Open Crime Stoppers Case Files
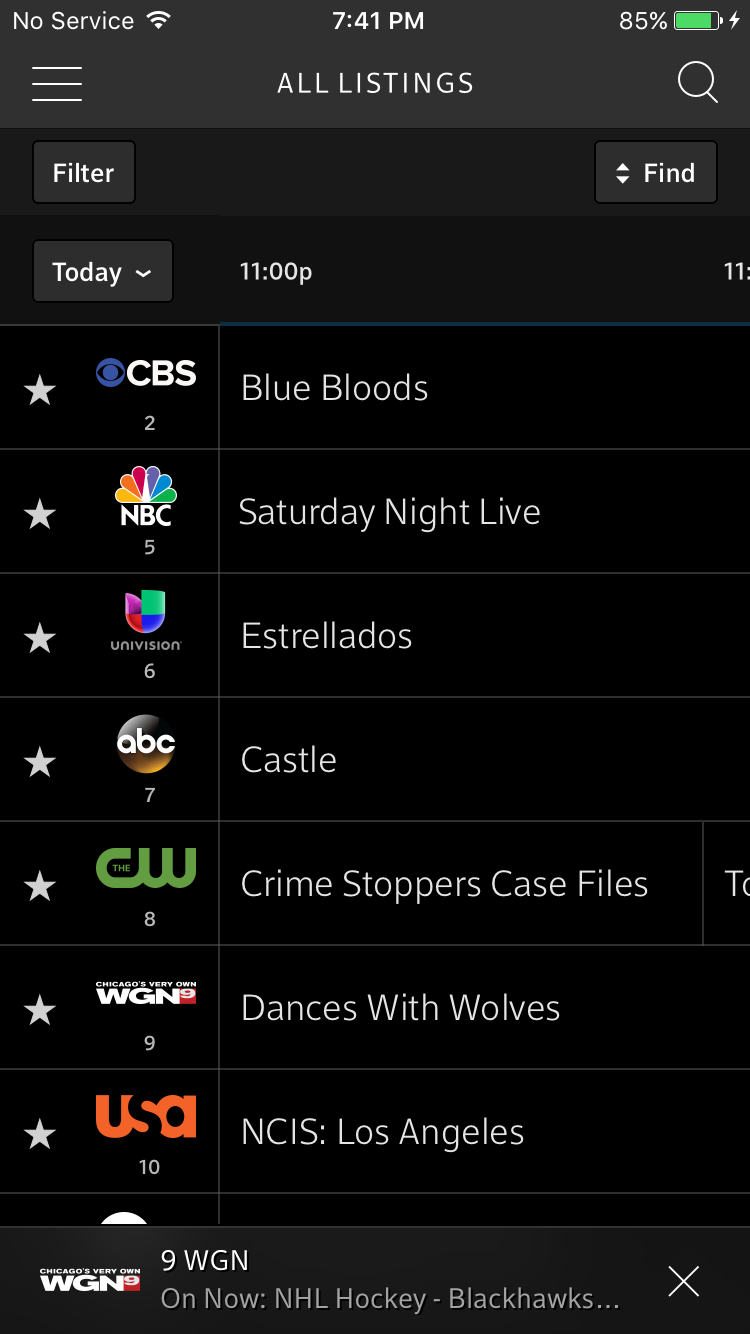750x1334 pixels. coord(461,884)
